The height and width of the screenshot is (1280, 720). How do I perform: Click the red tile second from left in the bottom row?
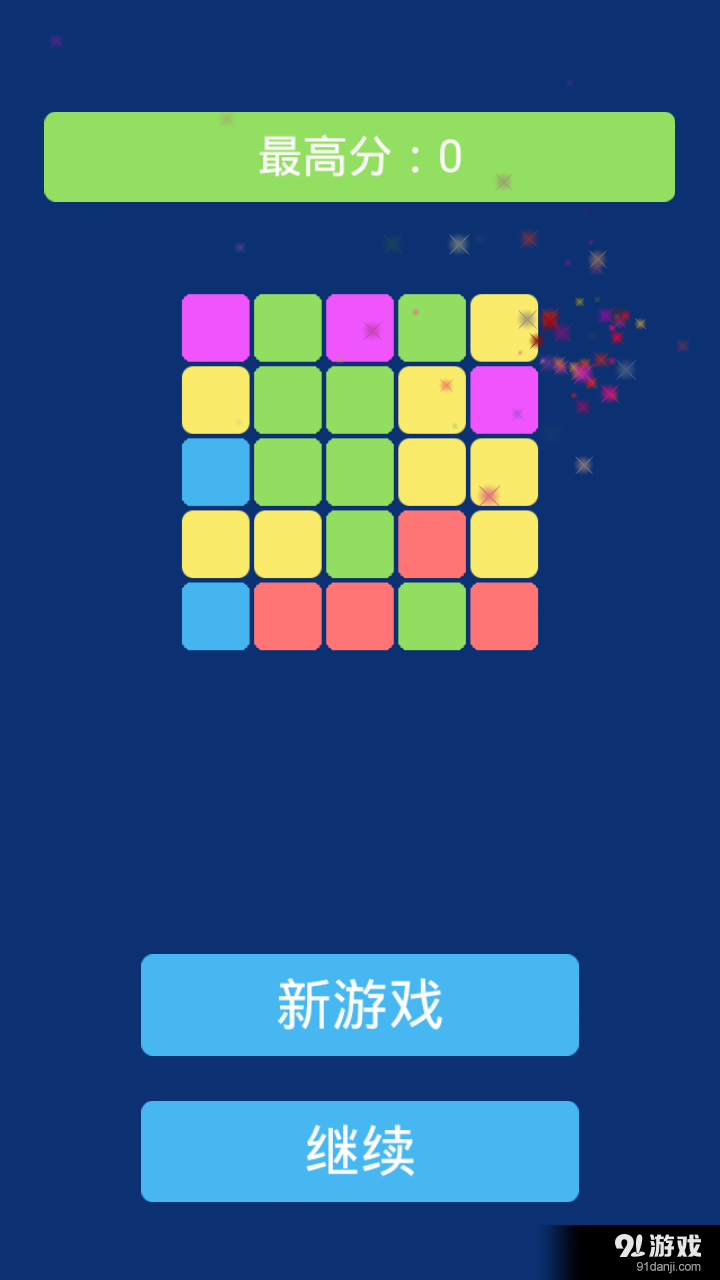pyautogui.click(x=287, y=616)
